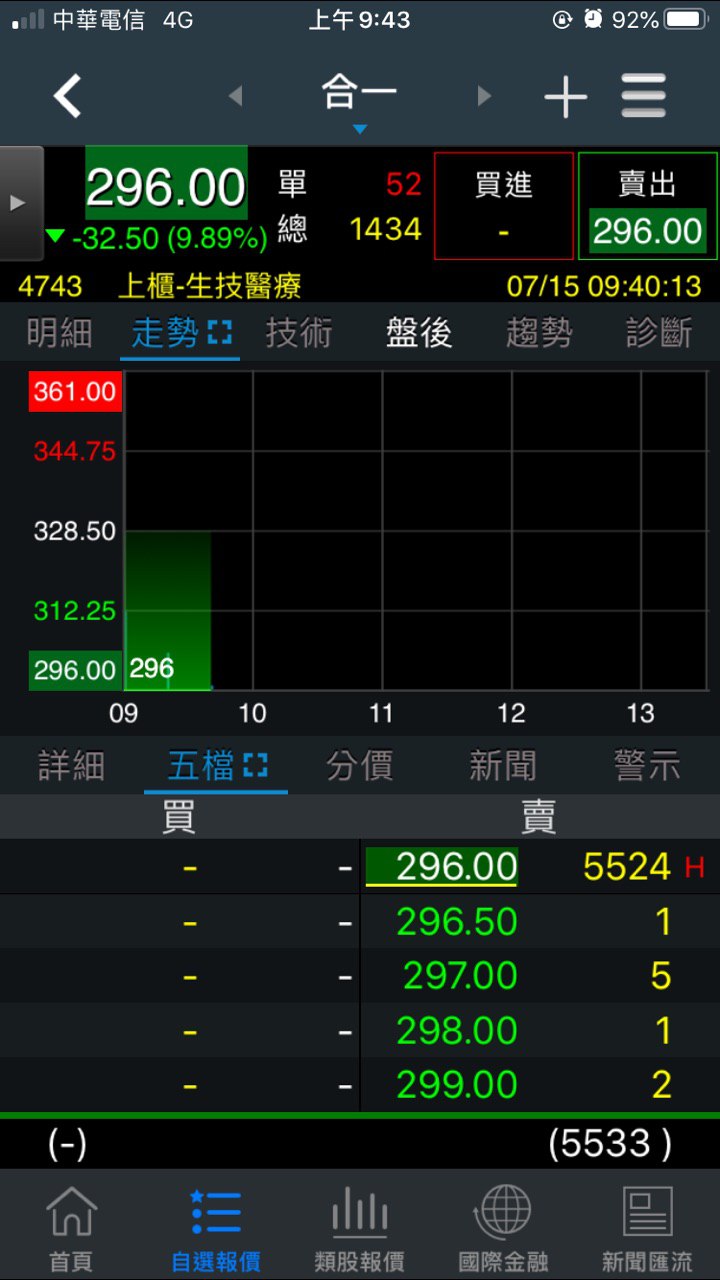Screen dimensions: 720x1280
Task: Open the 診斷 diagnosis tab
Action: [x=659, y=333]
